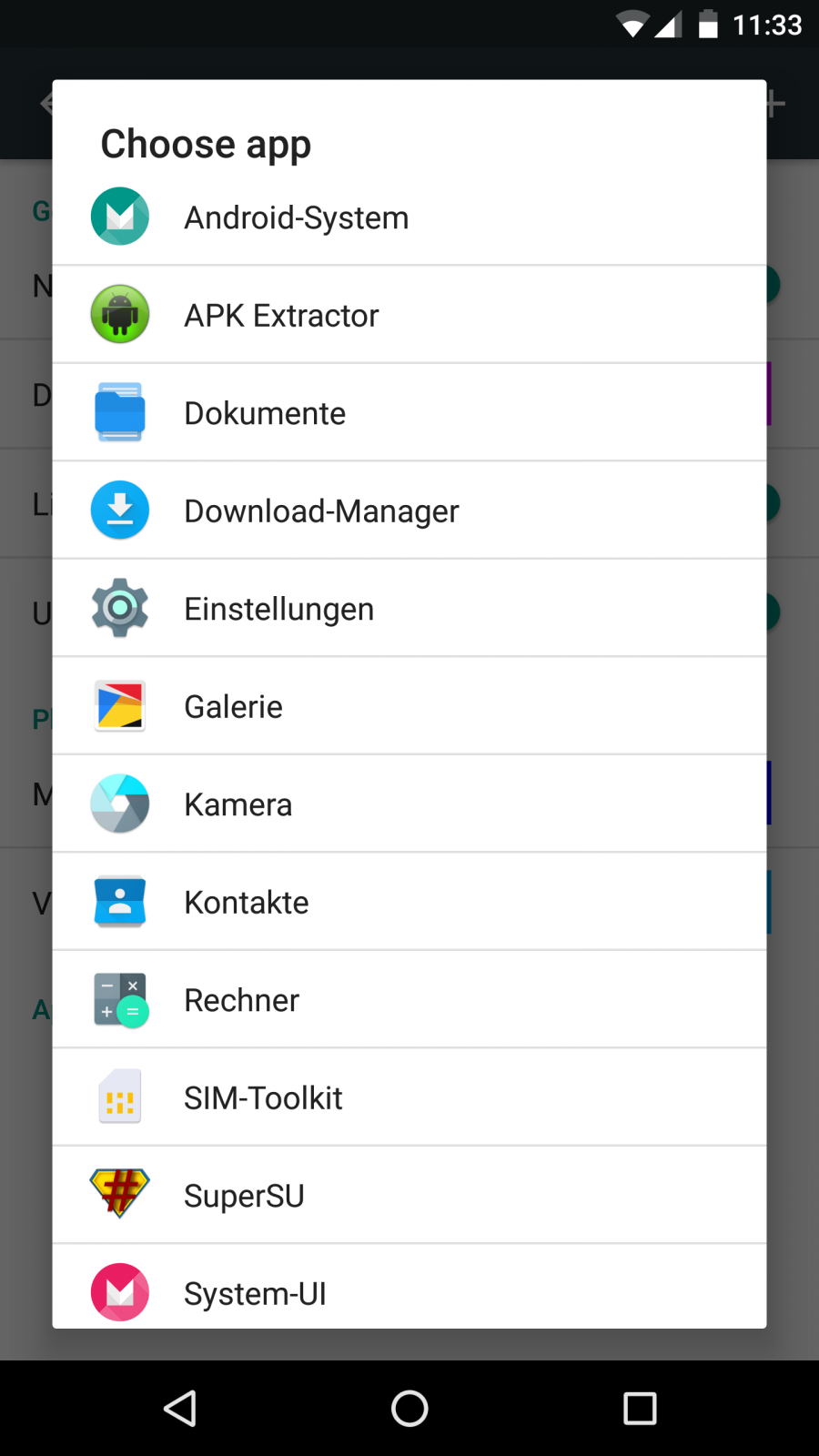819x1456 pixels.
Task: Select Download-Manager
Action: pyautogui.click(x=321, y=511)
